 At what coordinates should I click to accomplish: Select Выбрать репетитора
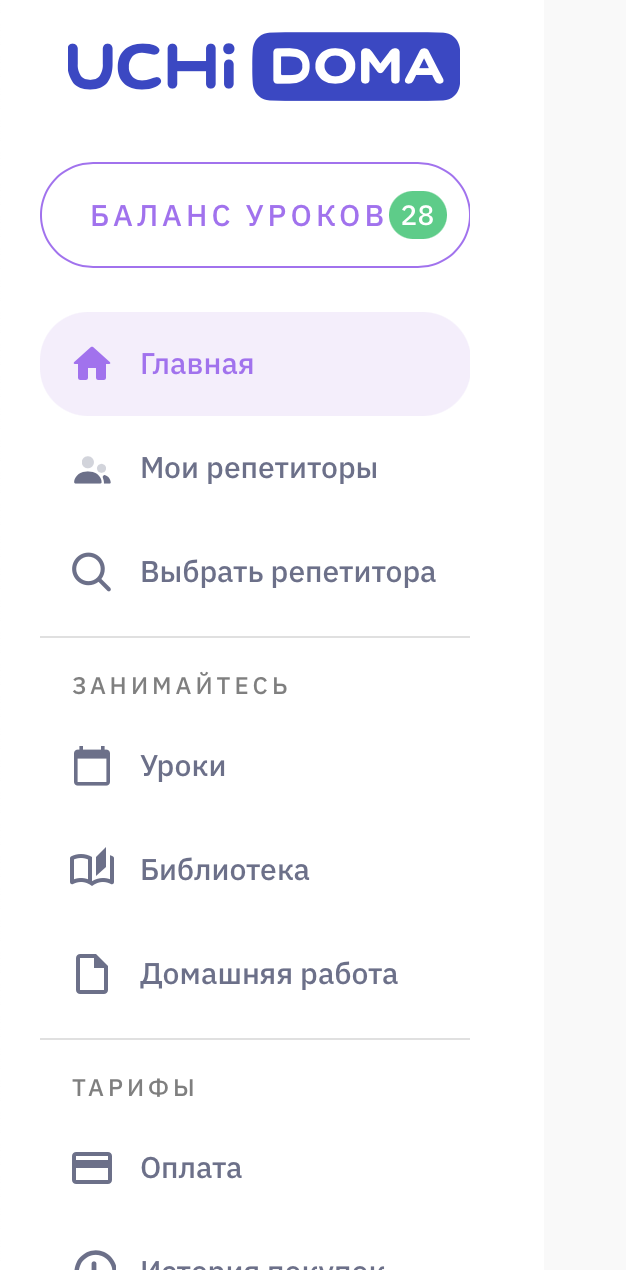pos(286,573)
